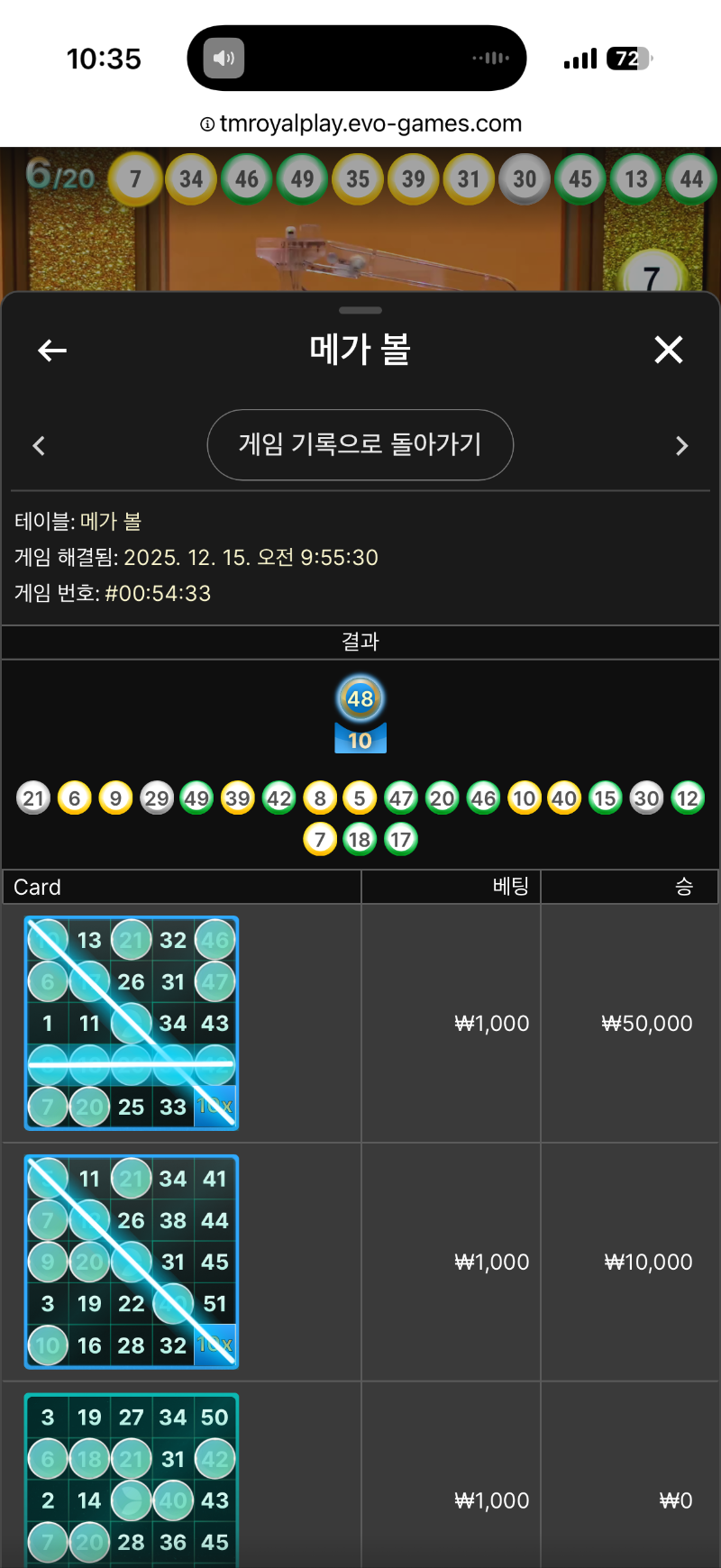Show the next game record
Image resolution: width=721 pixels, height=1568 pixels.
(681, 446)
